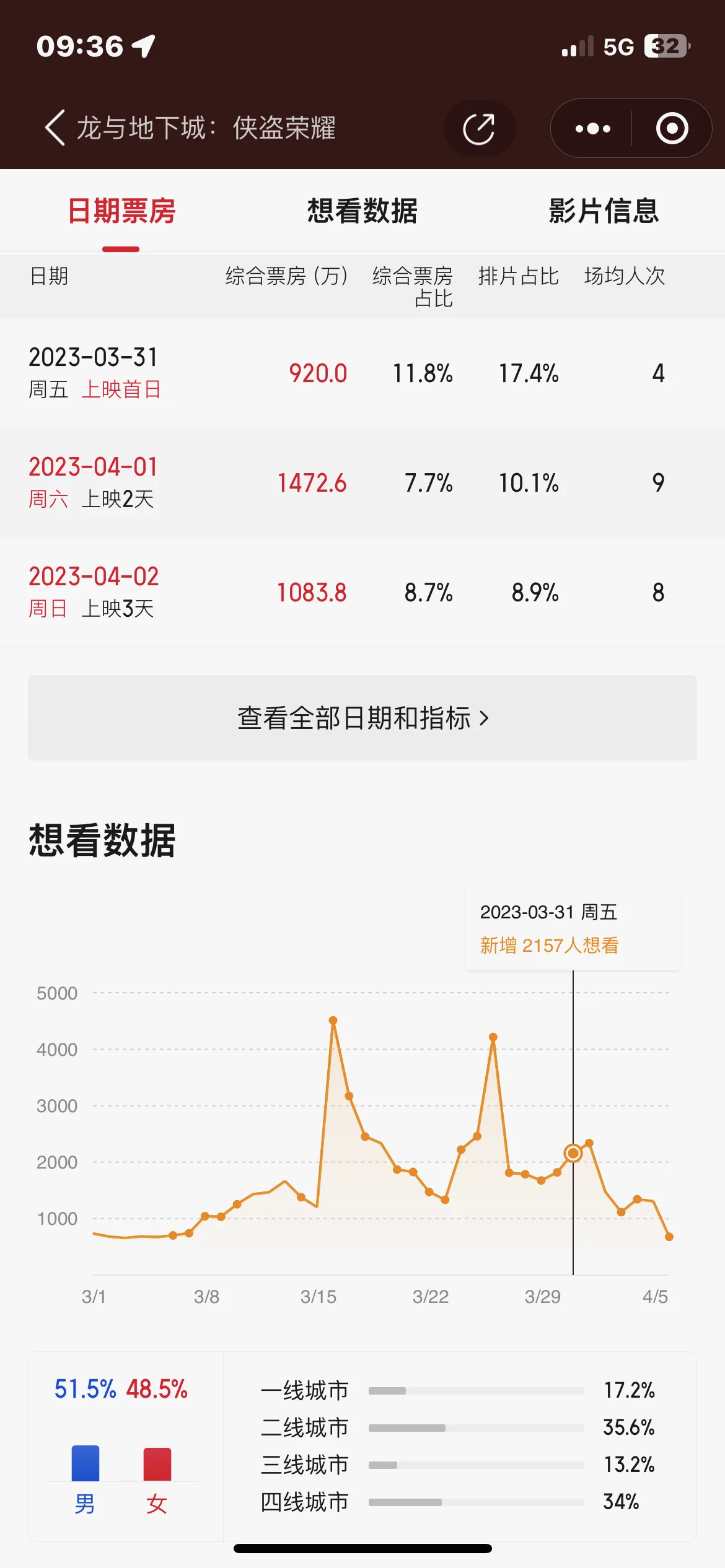Close the mini program with the circle button
The height and width of the screenshot is (1568, 725).
672,128
